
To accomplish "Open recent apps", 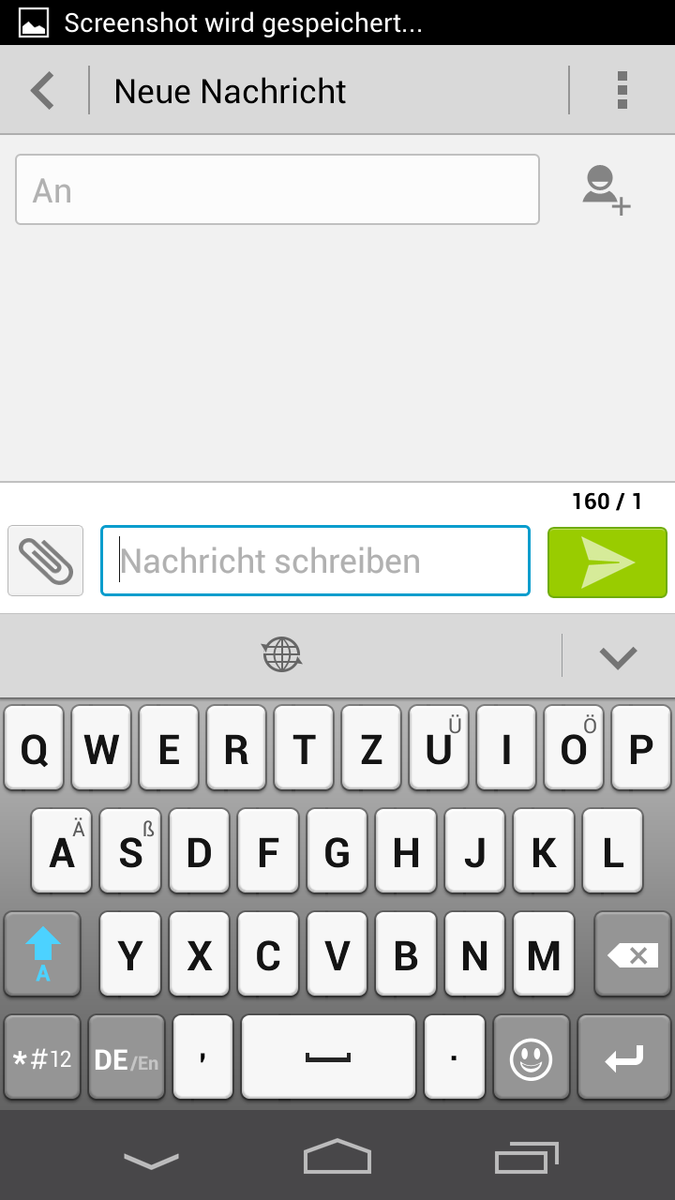I will coord(526,1158).
